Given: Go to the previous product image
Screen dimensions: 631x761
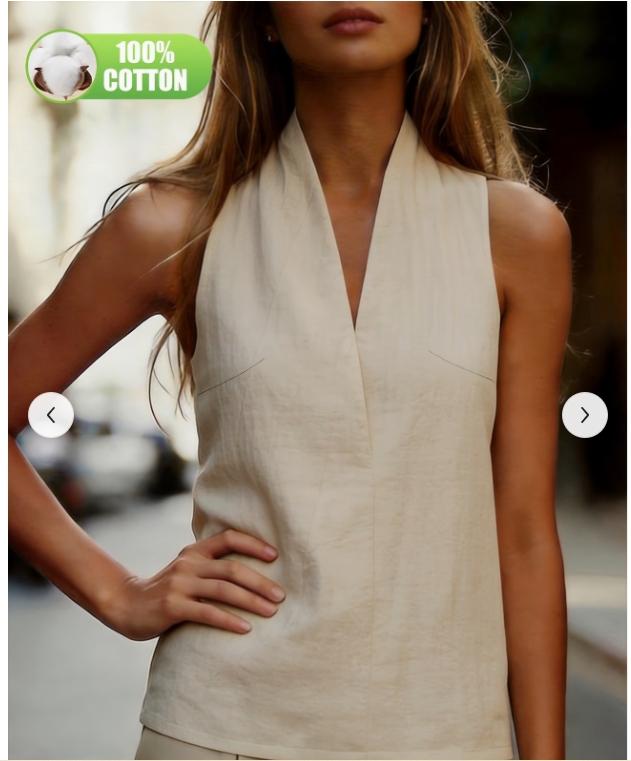Looking at the screenshot, I should (51, 415).
